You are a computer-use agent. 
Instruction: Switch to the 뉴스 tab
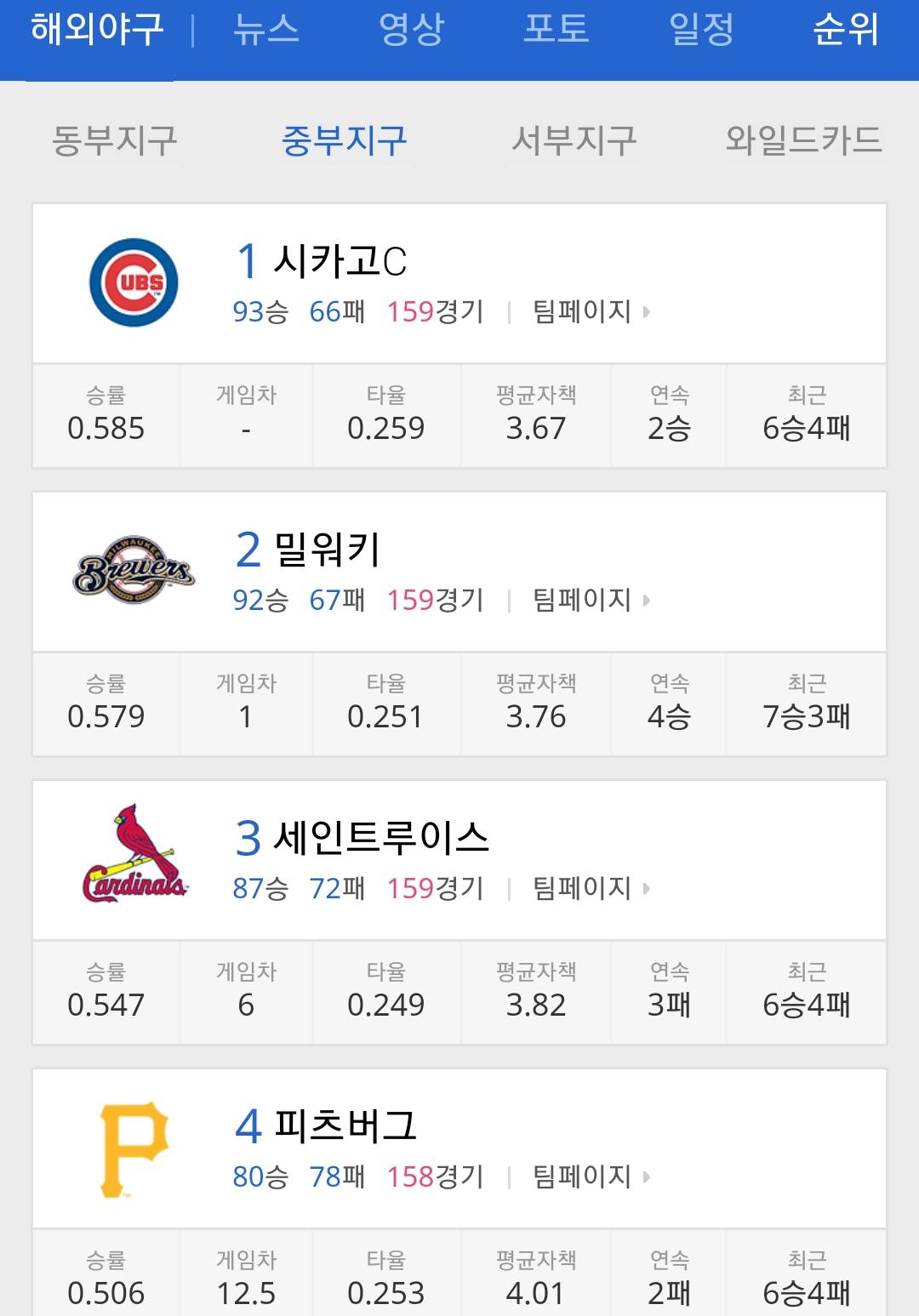266,31
